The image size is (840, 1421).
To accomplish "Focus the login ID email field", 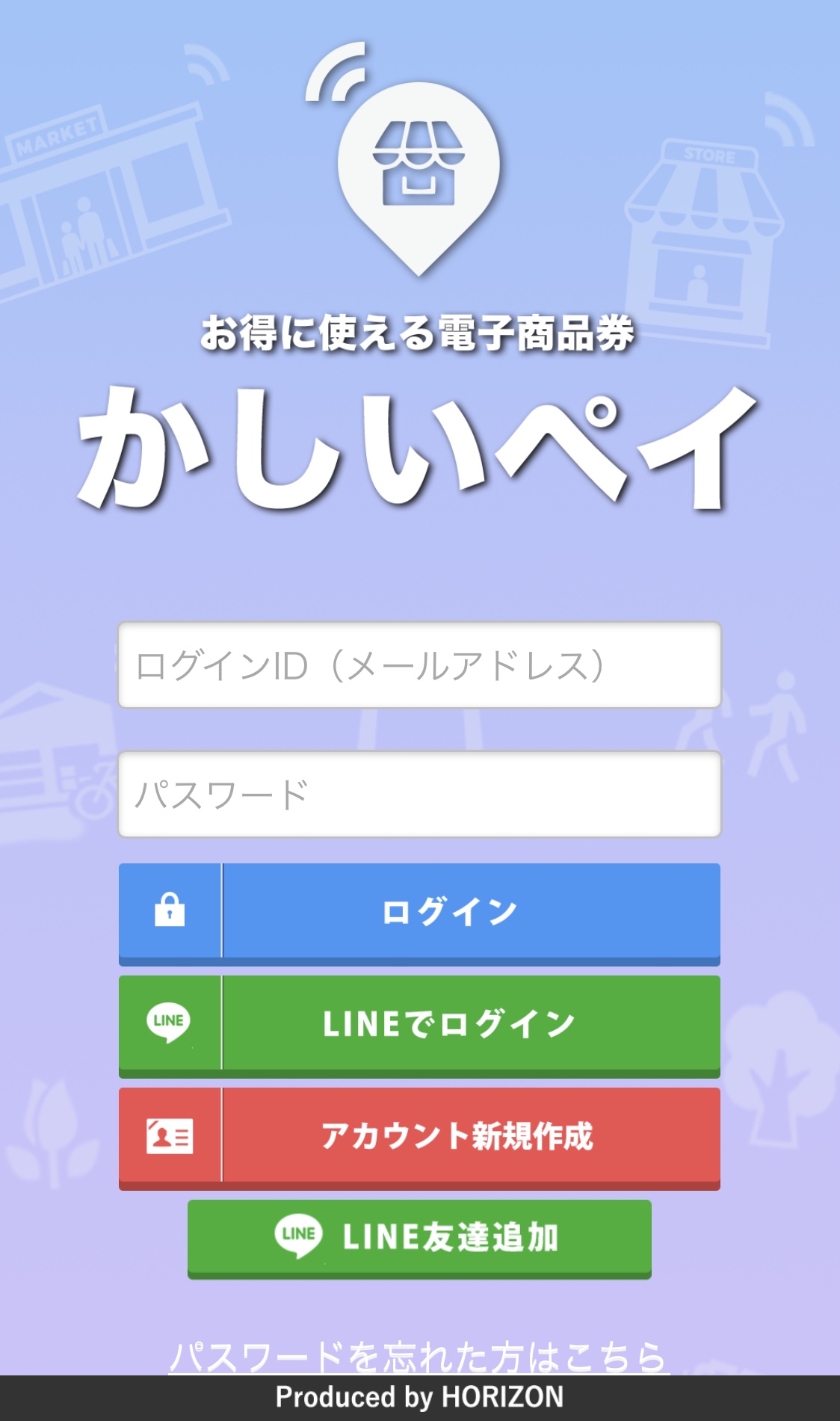I will (419, 665).
